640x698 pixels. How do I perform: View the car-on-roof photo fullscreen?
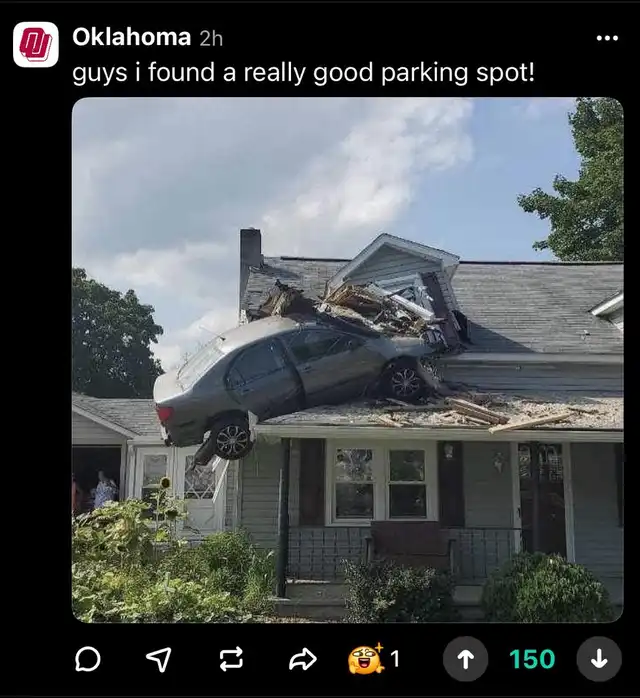[x=348, y=360]
